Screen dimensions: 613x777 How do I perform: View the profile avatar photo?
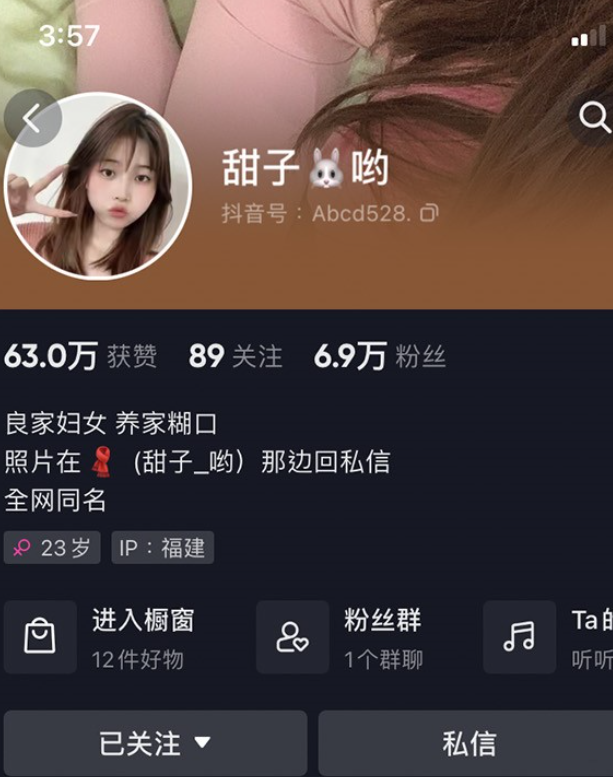pyautogui.click(x=98, y=185)
